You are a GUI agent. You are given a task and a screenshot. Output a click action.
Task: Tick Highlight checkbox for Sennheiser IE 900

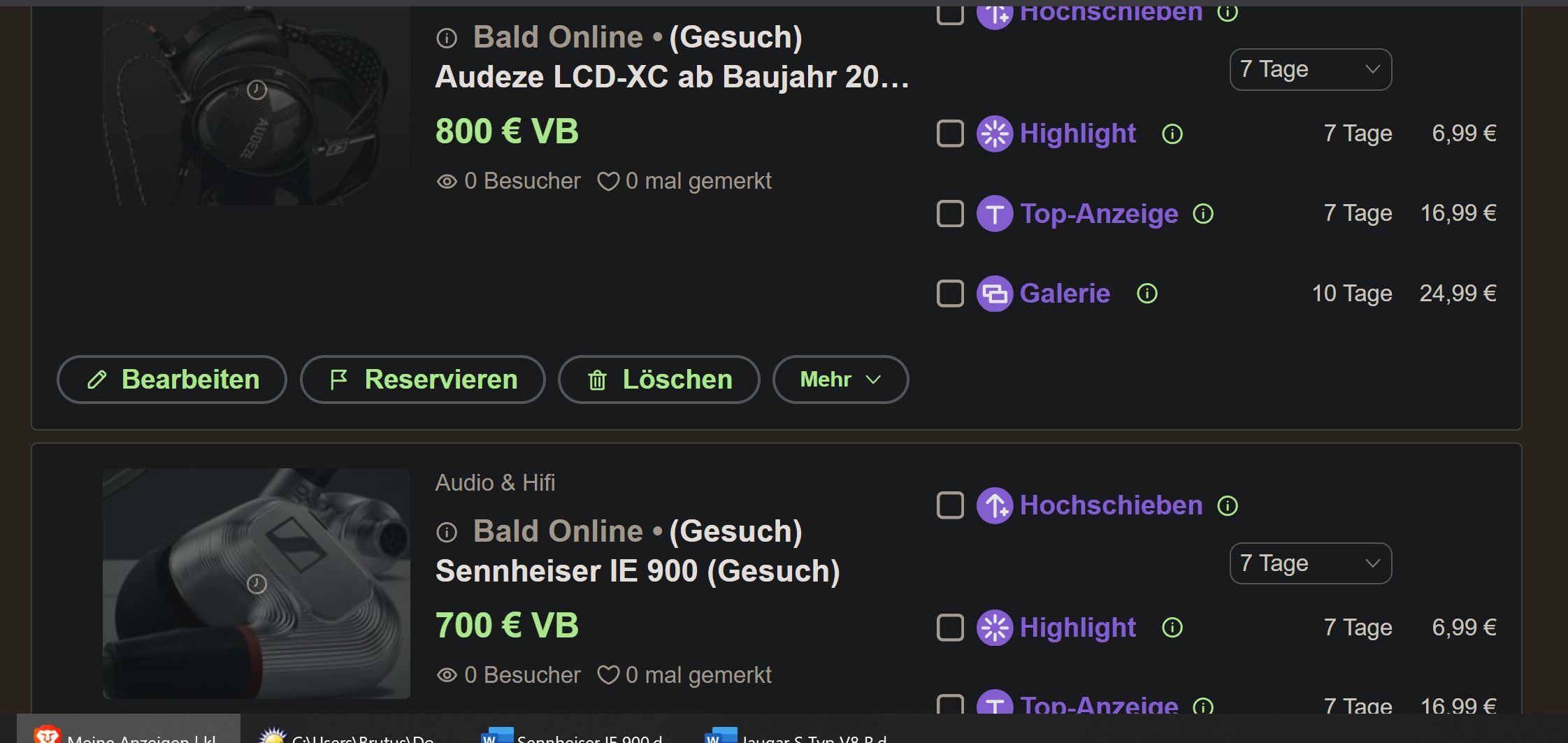pyautogui.click(x=950, y=628)
